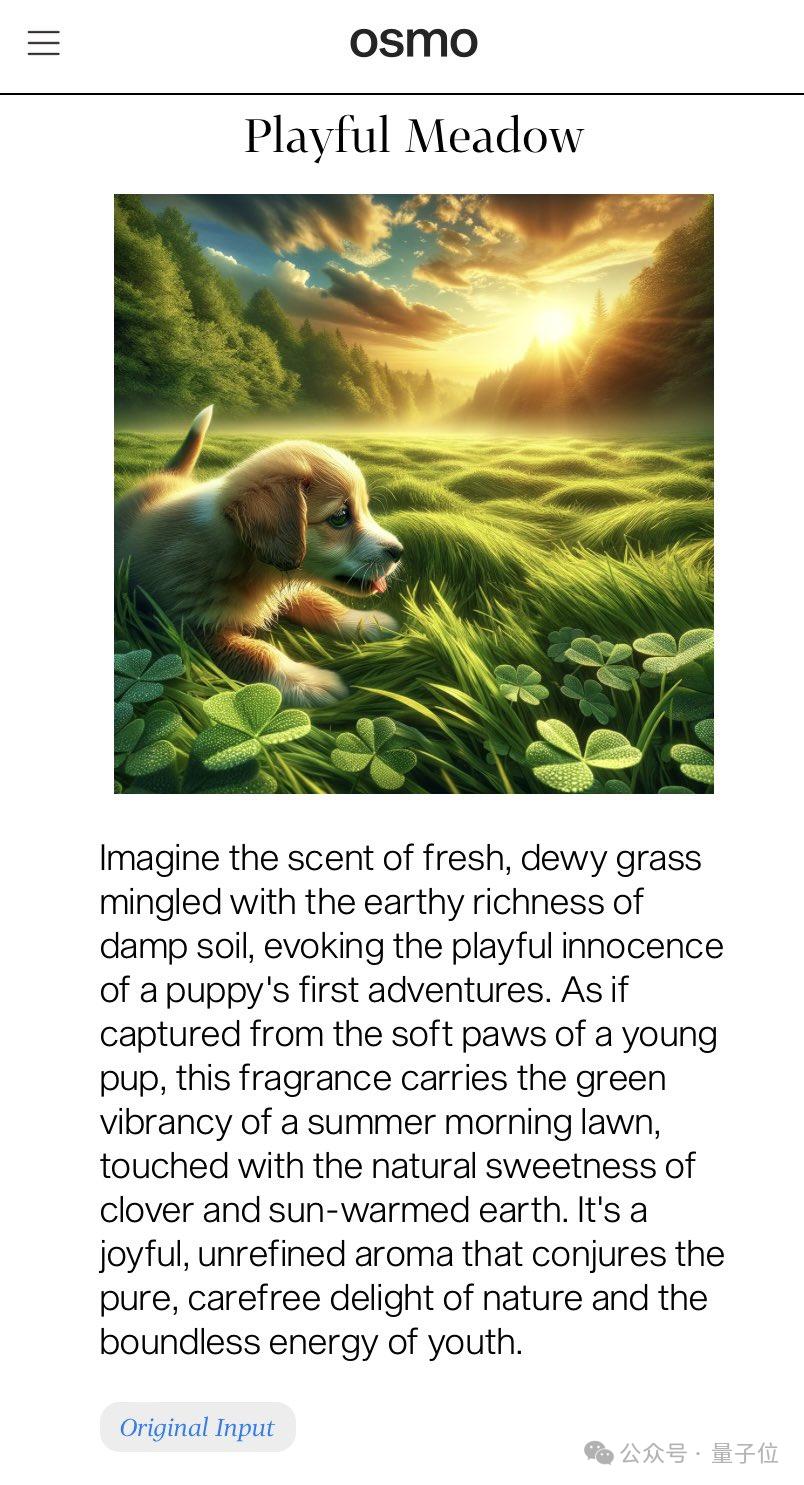Open the hamburger menu

tap(43, 43)
